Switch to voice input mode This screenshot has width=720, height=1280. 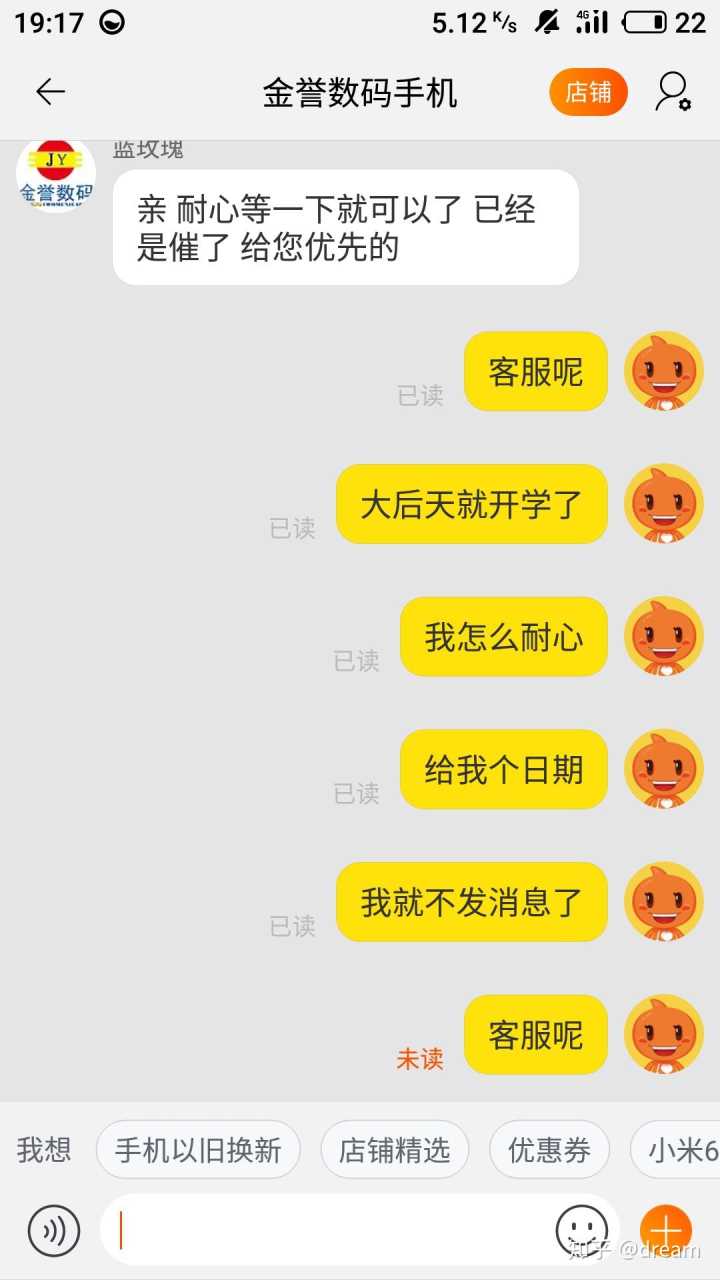pyautogui.click(x=54, y=1230)
